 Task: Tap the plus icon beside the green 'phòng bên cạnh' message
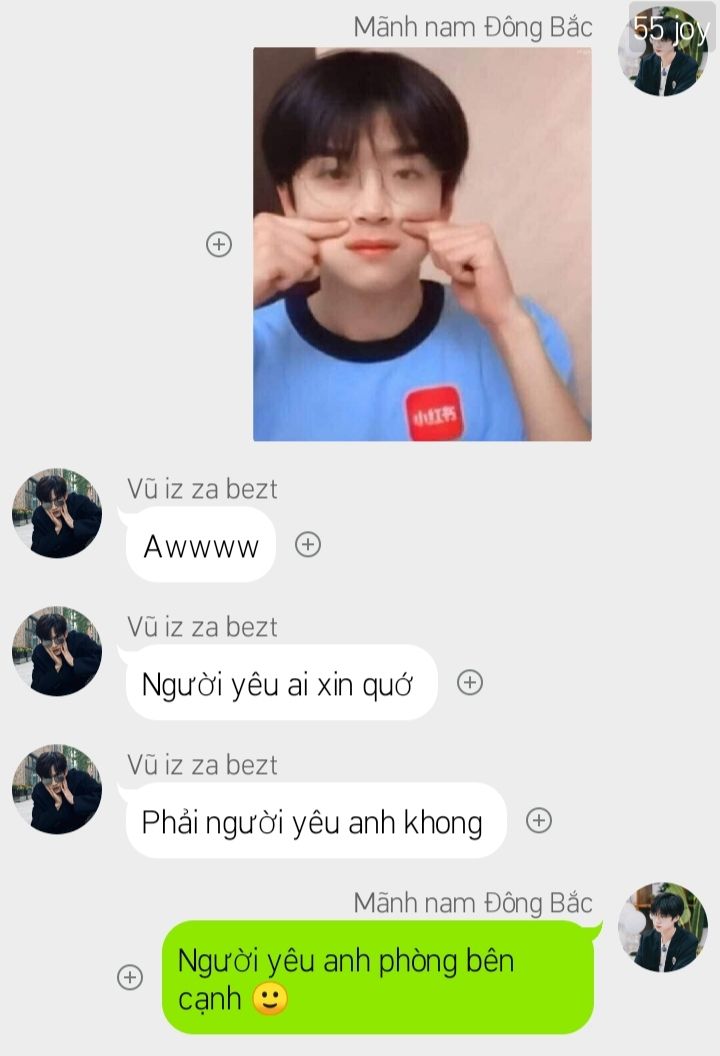(130, 977)
